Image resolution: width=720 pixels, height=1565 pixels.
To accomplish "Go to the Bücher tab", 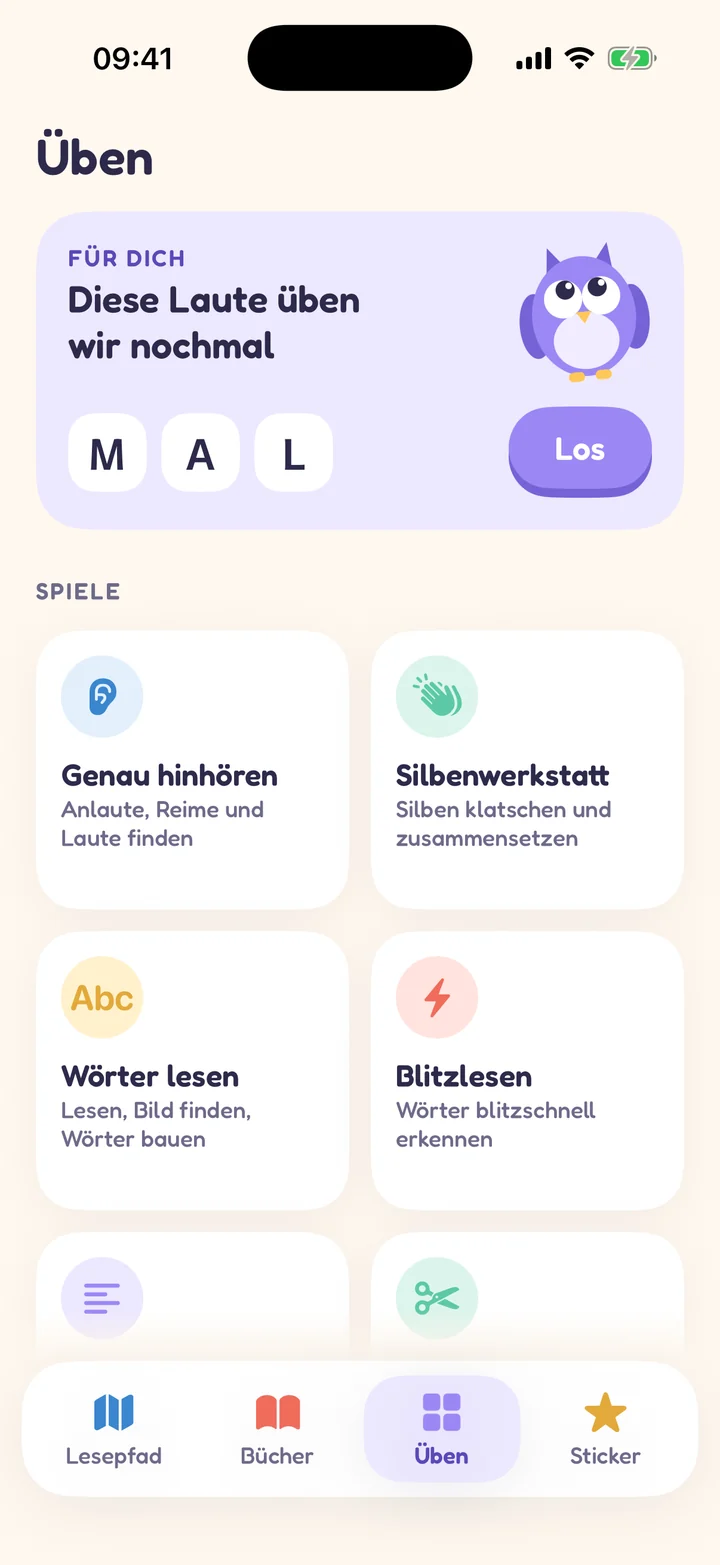I will [x=277, y=1429].
